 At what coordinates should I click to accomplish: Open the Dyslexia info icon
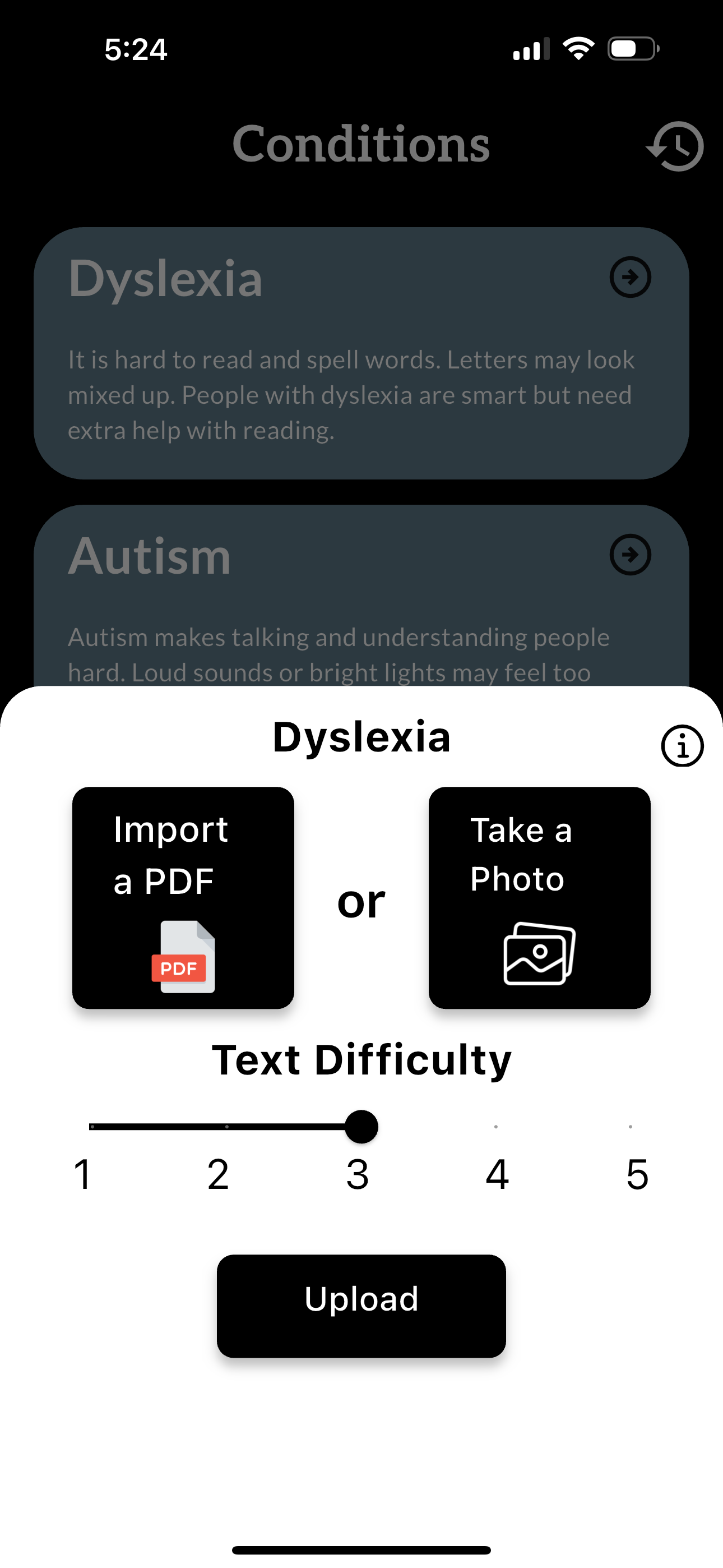(x=682, y=746)
